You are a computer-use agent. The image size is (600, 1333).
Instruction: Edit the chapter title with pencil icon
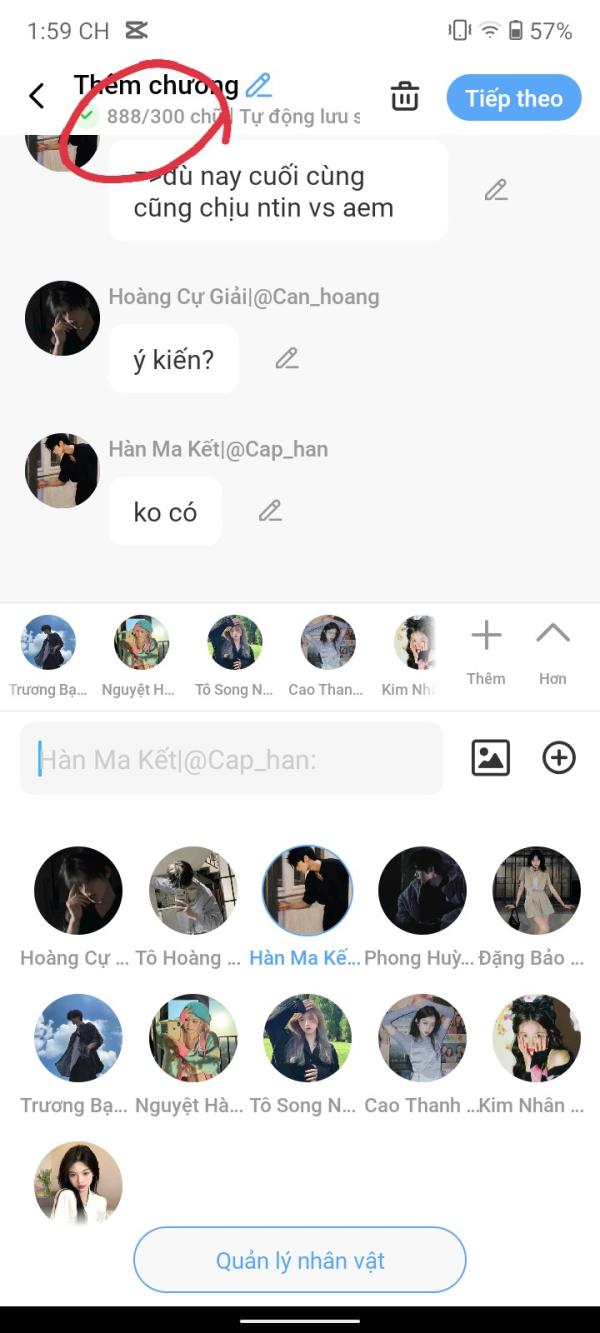point(259,86)
